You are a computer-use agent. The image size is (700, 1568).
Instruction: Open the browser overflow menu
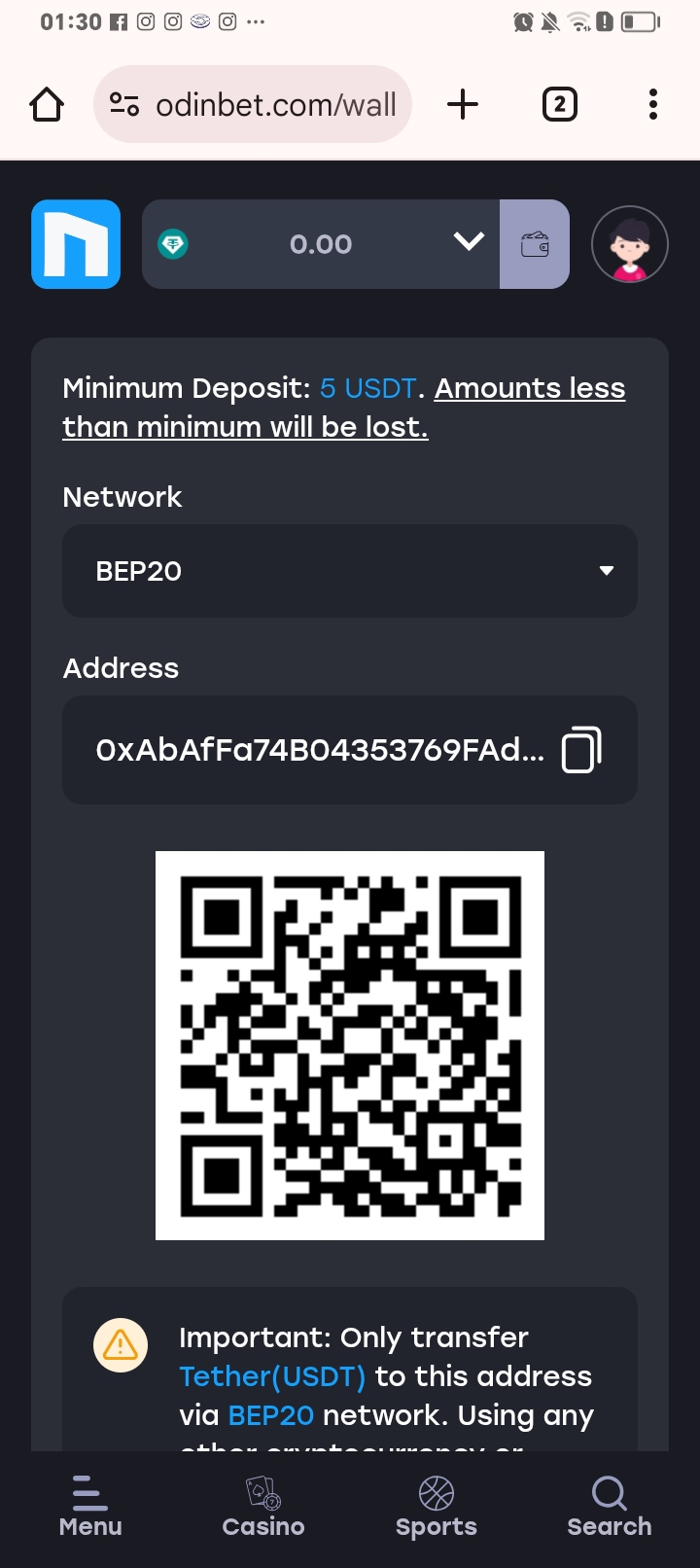[x=652, y=105]
